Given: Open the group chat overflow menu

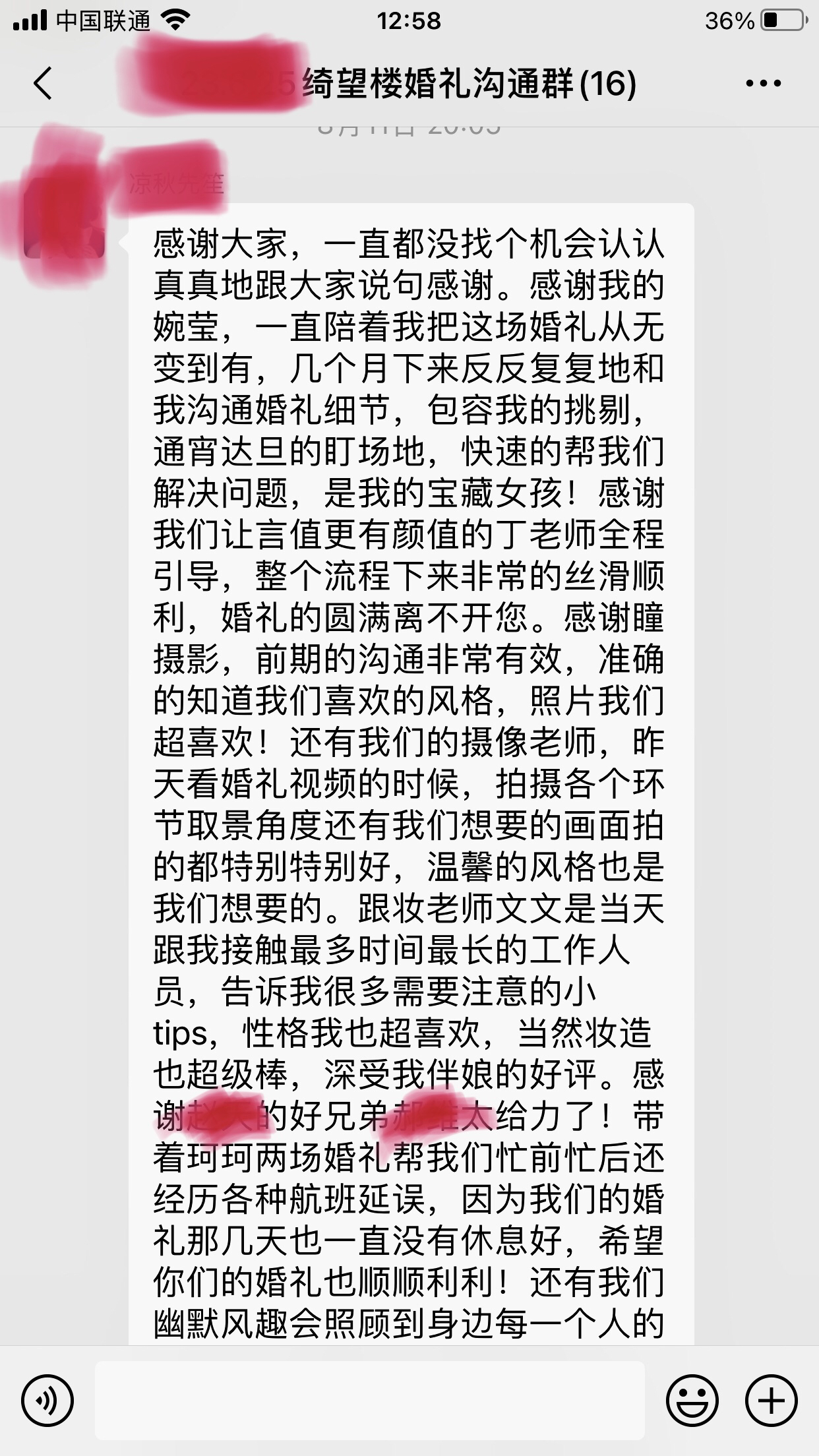Looking at the screenshot, I should click(763, 84).
